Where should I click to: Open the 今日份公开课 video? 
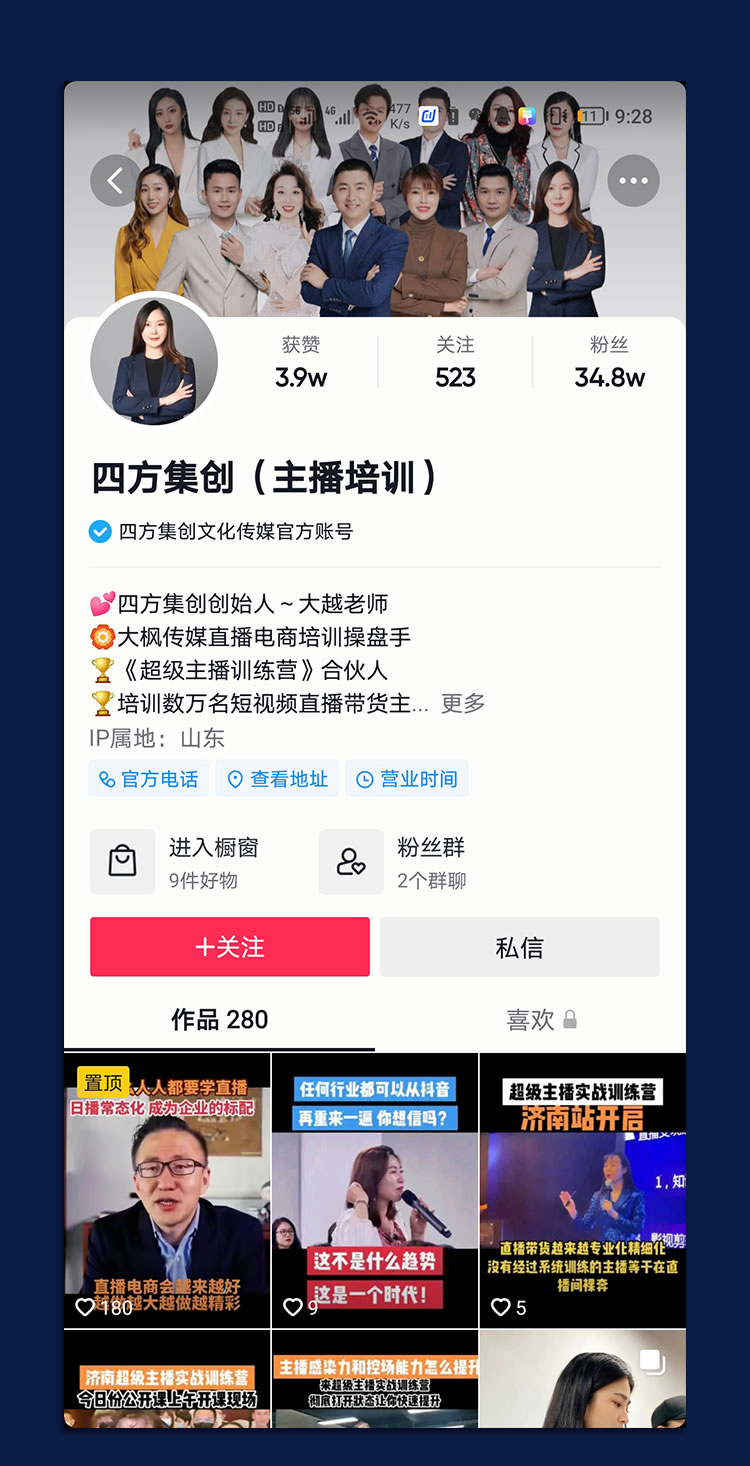click(x=167, y=1380)
